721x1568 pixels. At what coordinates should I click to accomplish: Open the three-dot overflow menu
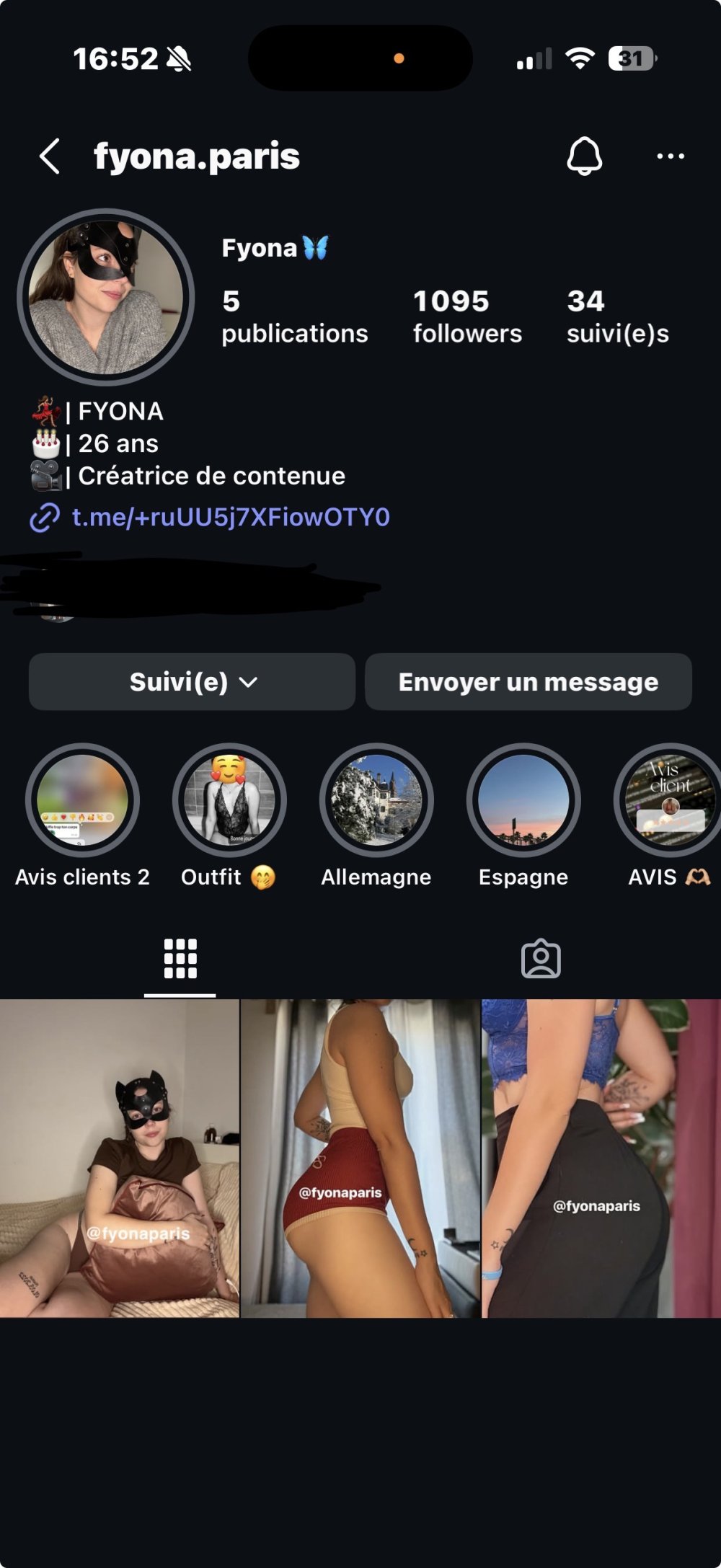point(671,156)
